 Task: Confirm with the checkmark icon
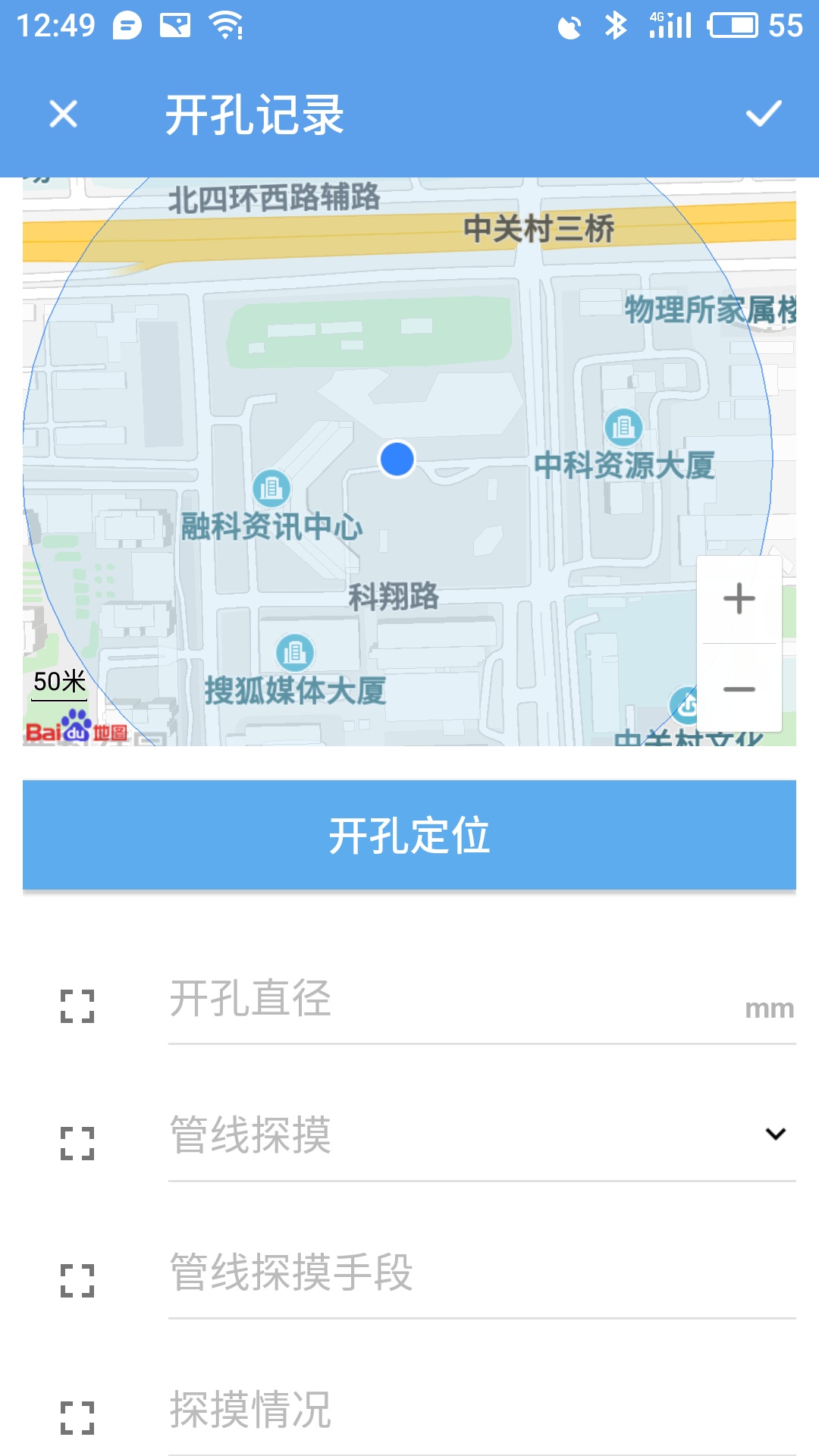(x=763, y=115)
